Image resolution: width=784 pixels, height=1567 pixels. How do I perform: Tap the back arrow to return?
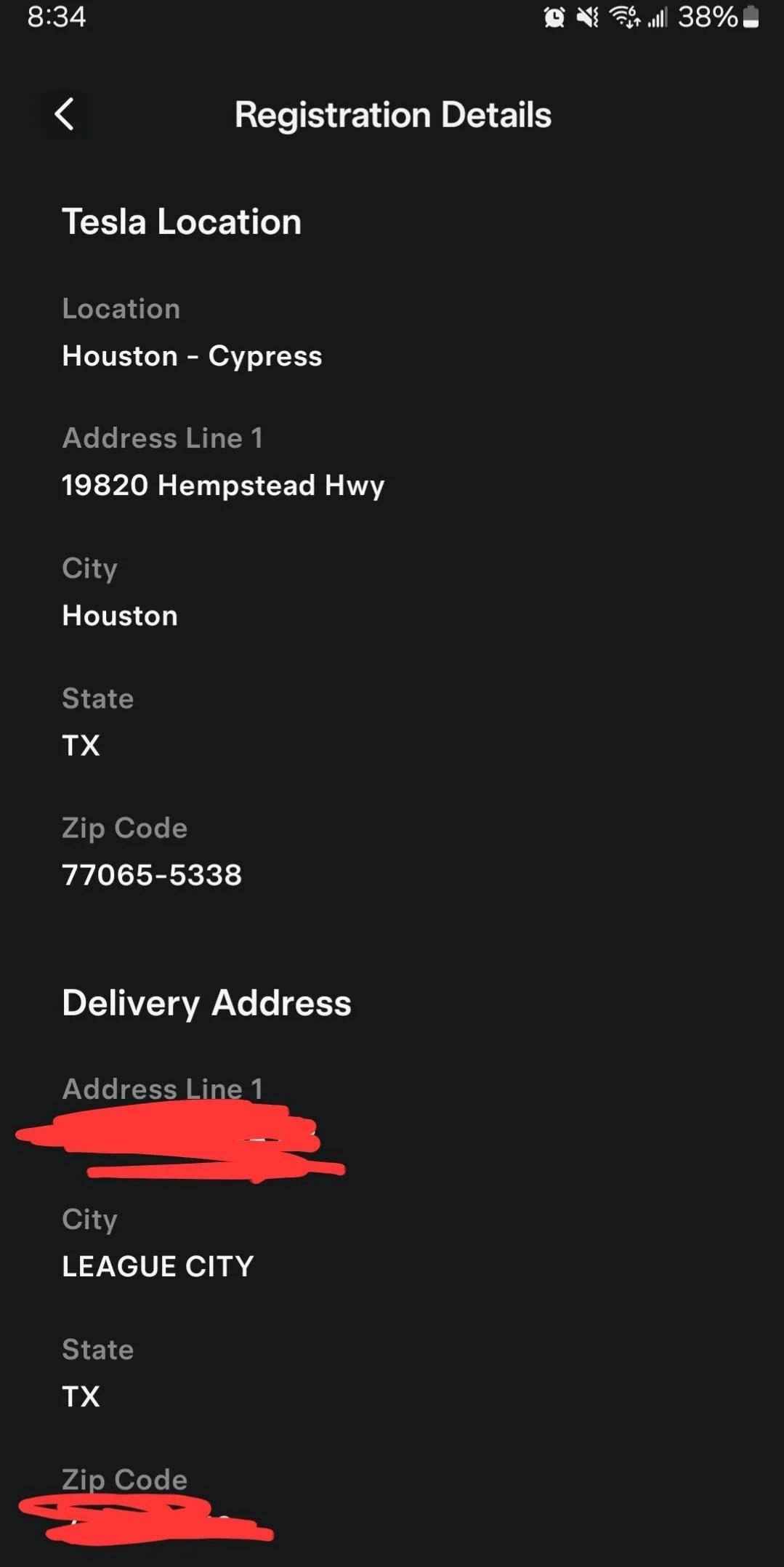point(65,114)
